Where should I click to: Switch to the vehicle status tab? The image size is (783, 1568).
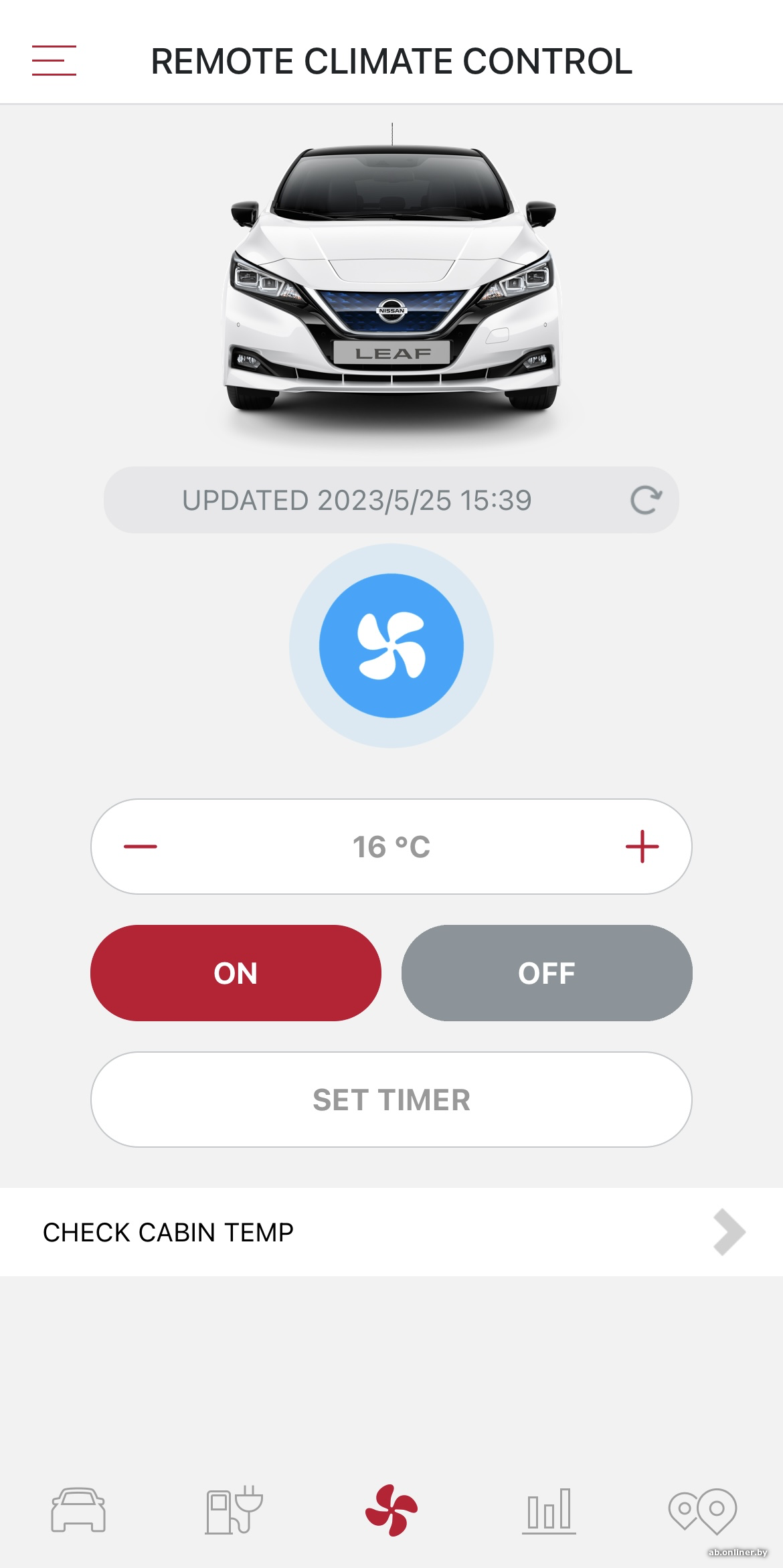coord(78,1510)
